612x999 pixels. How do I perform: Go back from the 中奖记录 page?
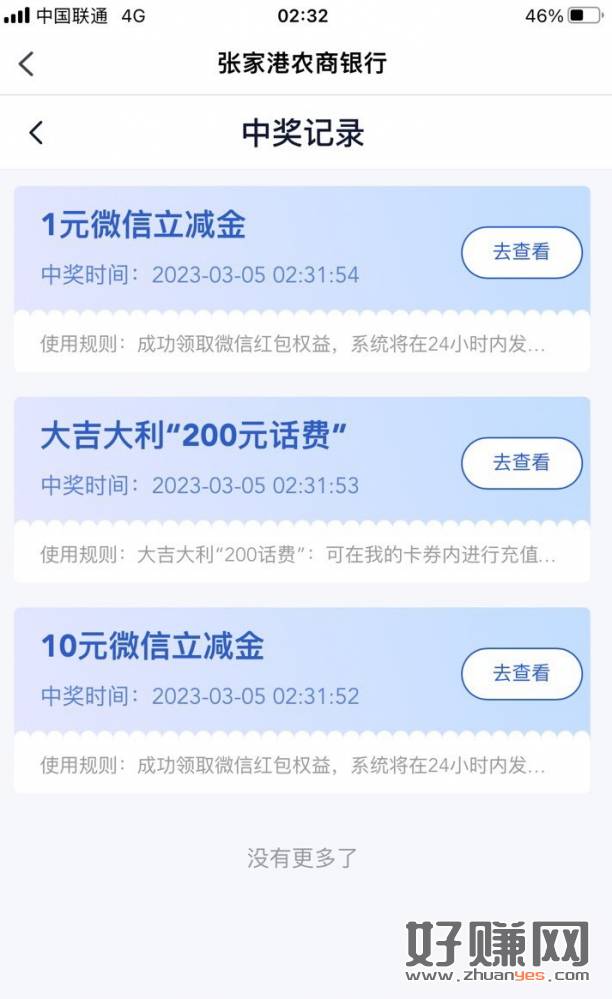(x=36, y=132)
